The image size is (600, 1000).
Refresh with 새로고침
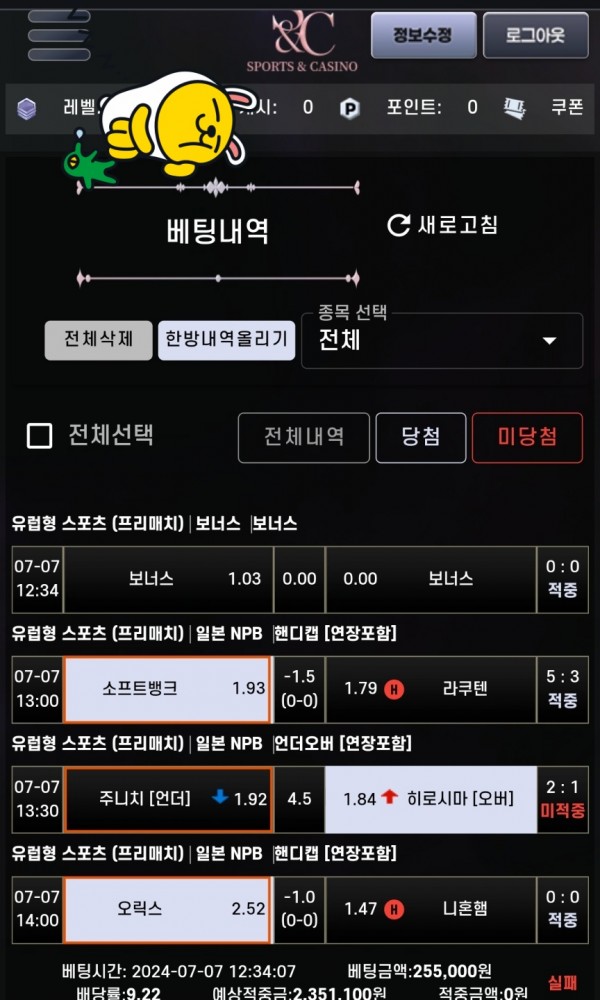coord(442,225)
